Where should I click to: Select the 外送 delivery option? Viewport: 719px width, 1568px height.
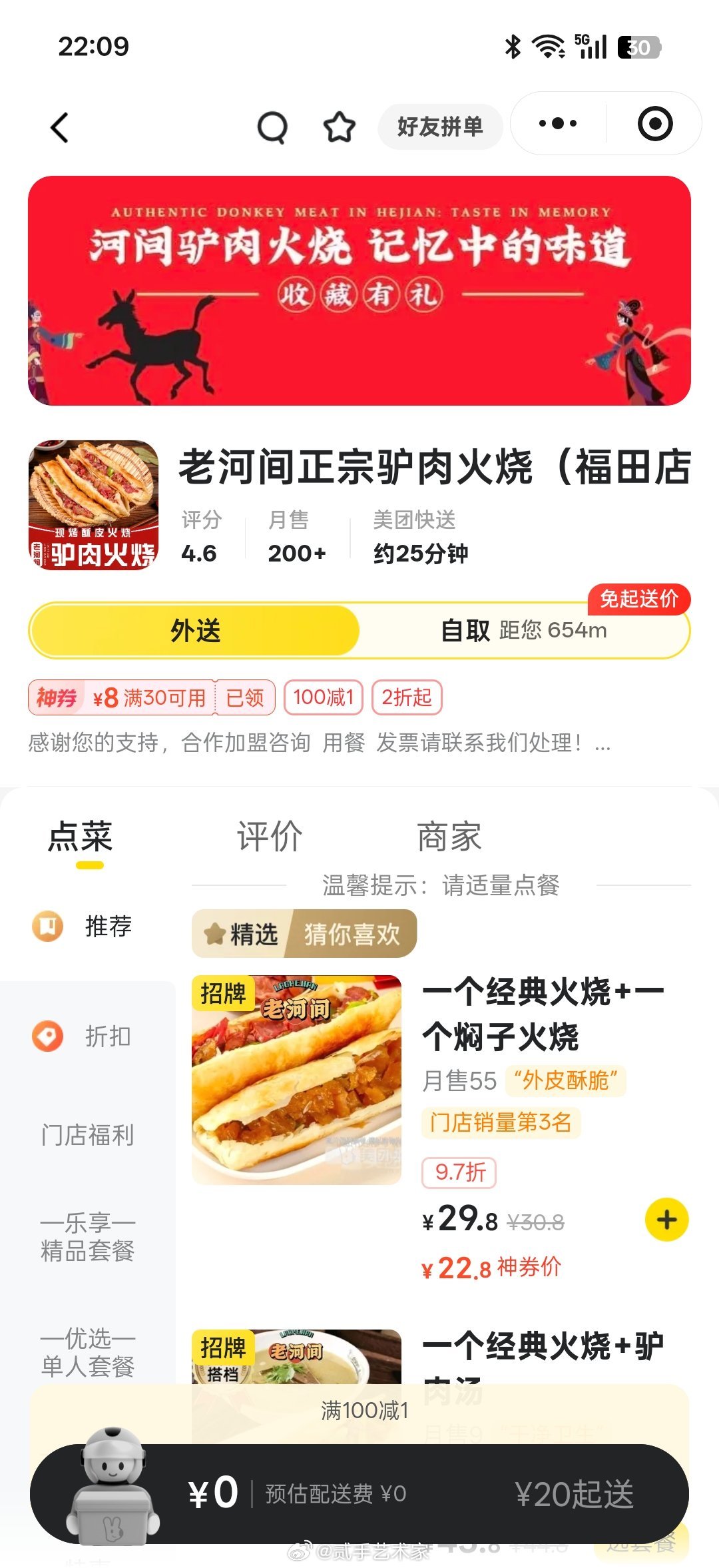(x=196, y=630)
